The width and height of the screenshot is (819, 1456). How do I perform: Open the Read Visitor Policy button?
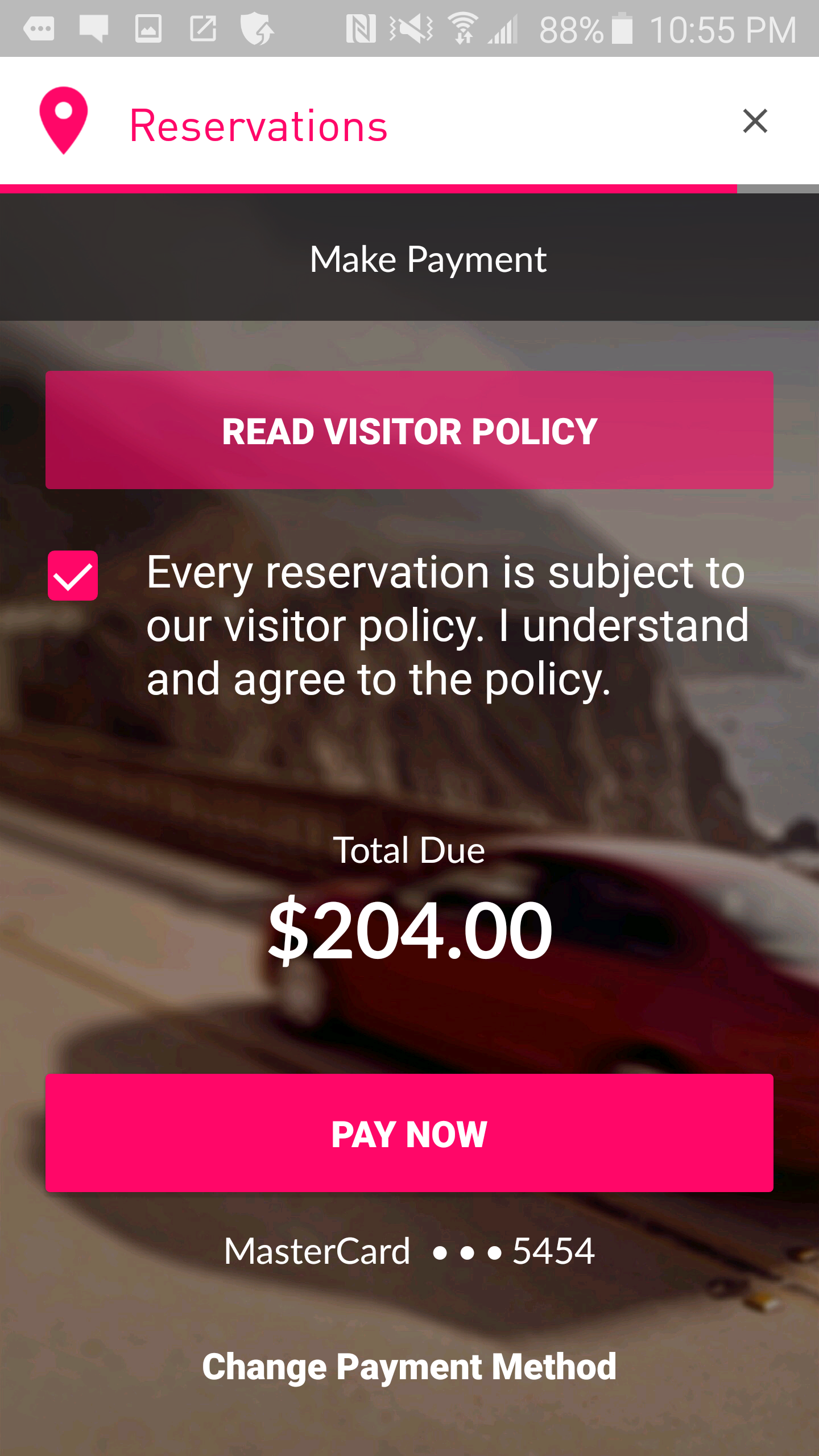tap(409, 430)
